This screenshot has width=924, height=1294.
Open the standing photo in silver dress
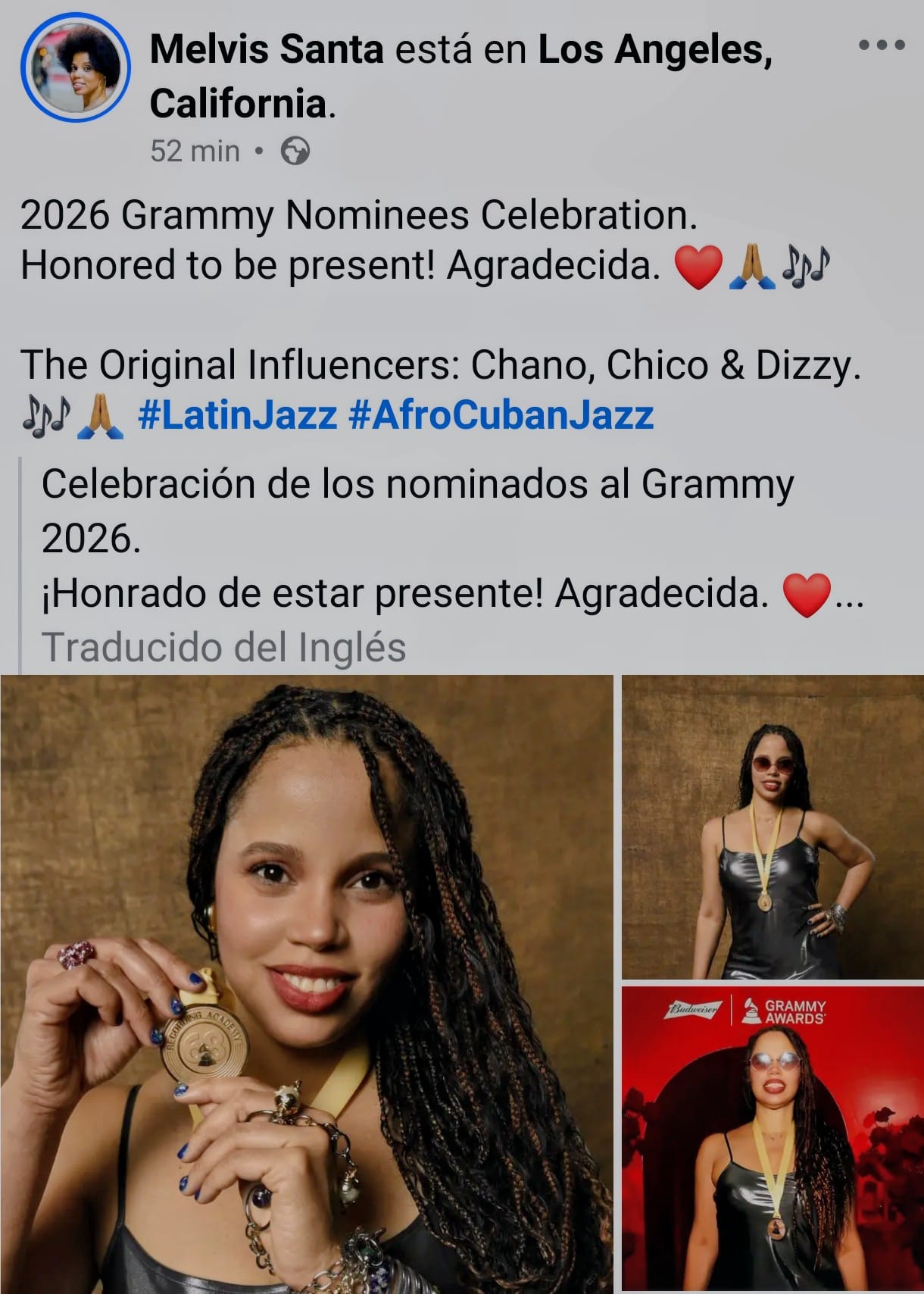point(772,827)
